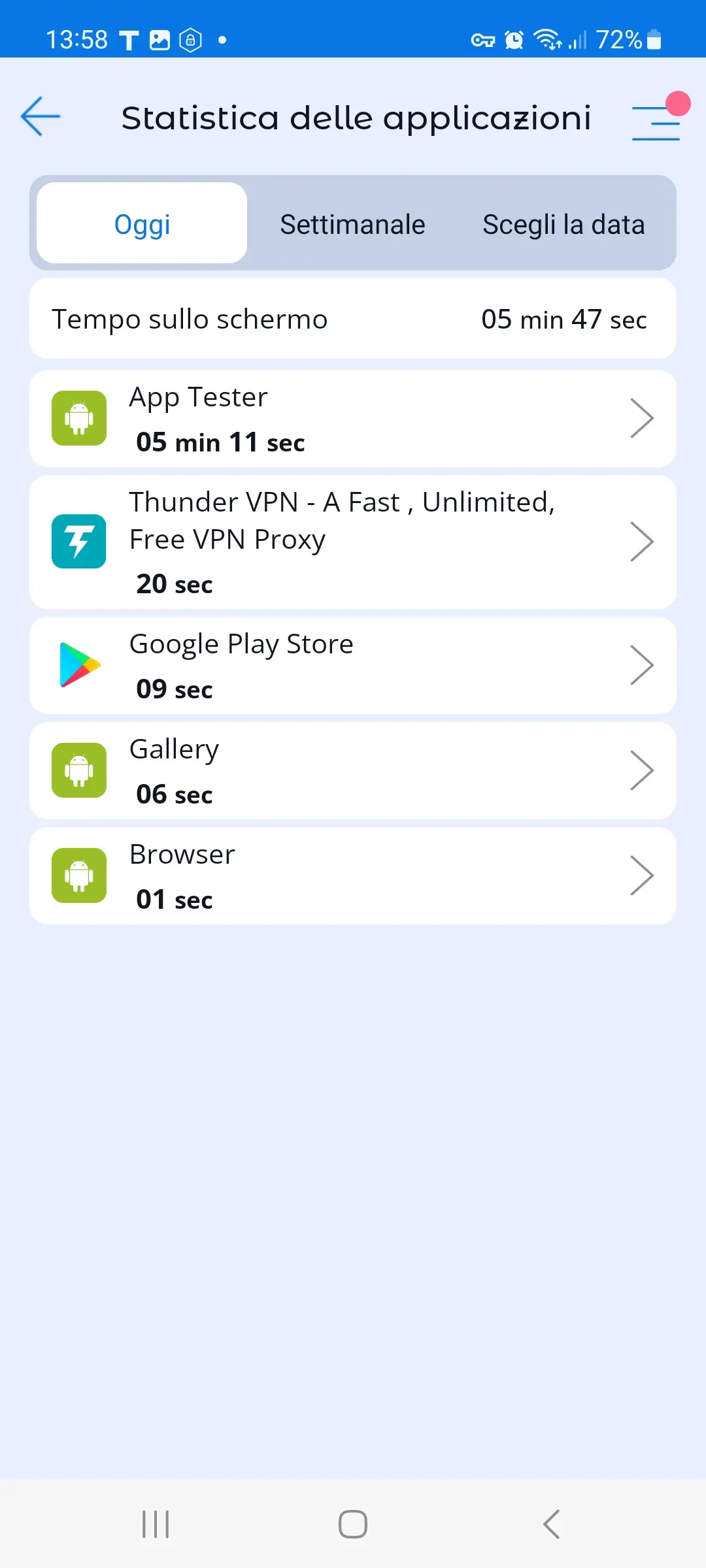Image resolution: width=706 pixels, height=1568 pixels.
Task: Open Browser usage statistics
Action: coord(353,876)
